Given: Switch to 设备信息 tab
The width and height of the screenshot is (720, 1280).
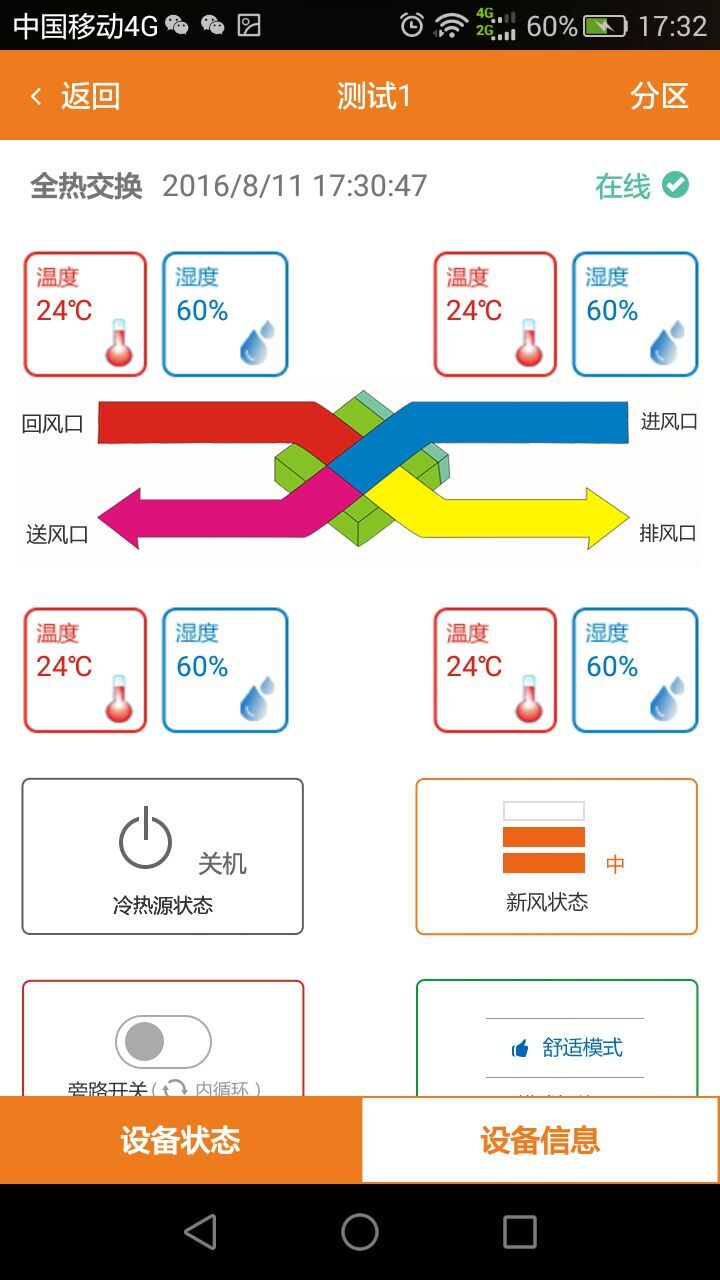Looking at the screenshot, I should [540, 1140].
